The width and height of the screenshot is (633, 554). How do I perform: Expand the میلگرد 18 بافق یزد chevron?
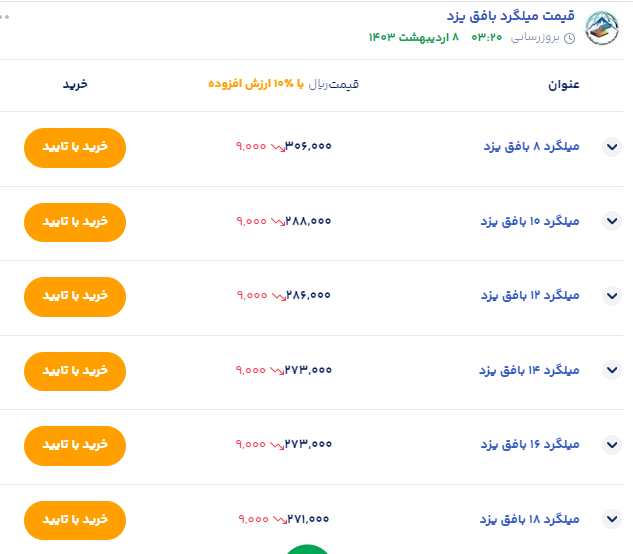tap(612, 519)
